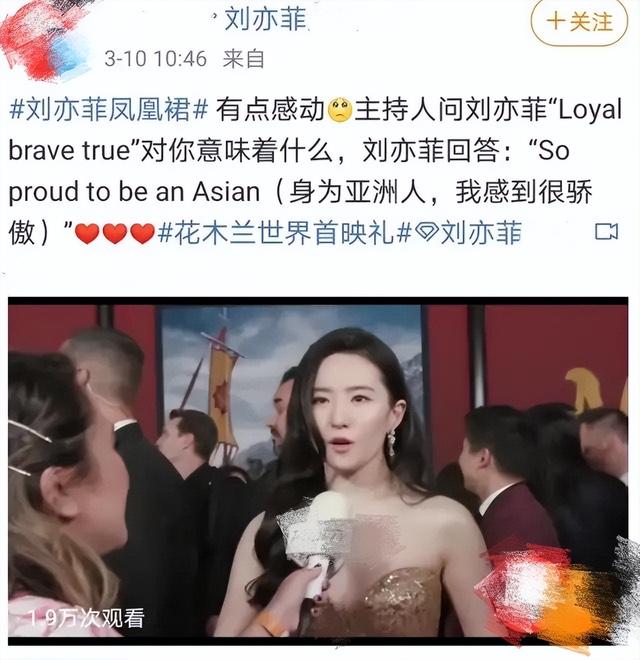Open hashtag #花木兰世界首映礼#
This screenshot has width=640, height=660.
tap(285, 233)
